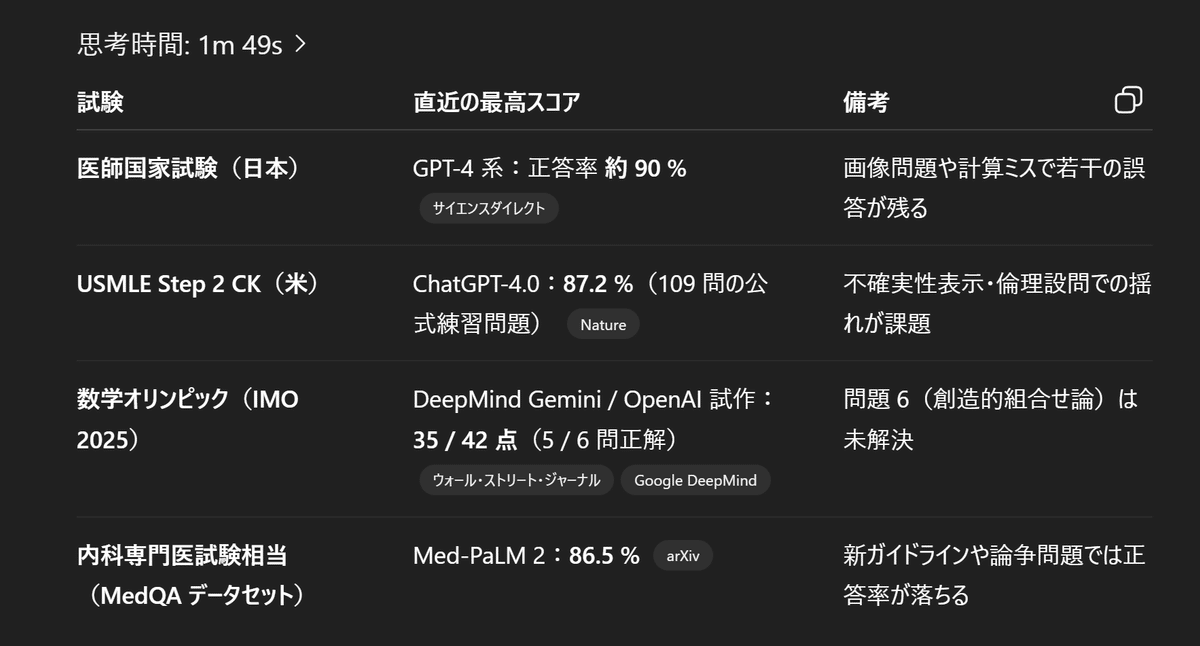
Task: Expand the 思考時間 1m 49s details
Action: pos(191,44)
